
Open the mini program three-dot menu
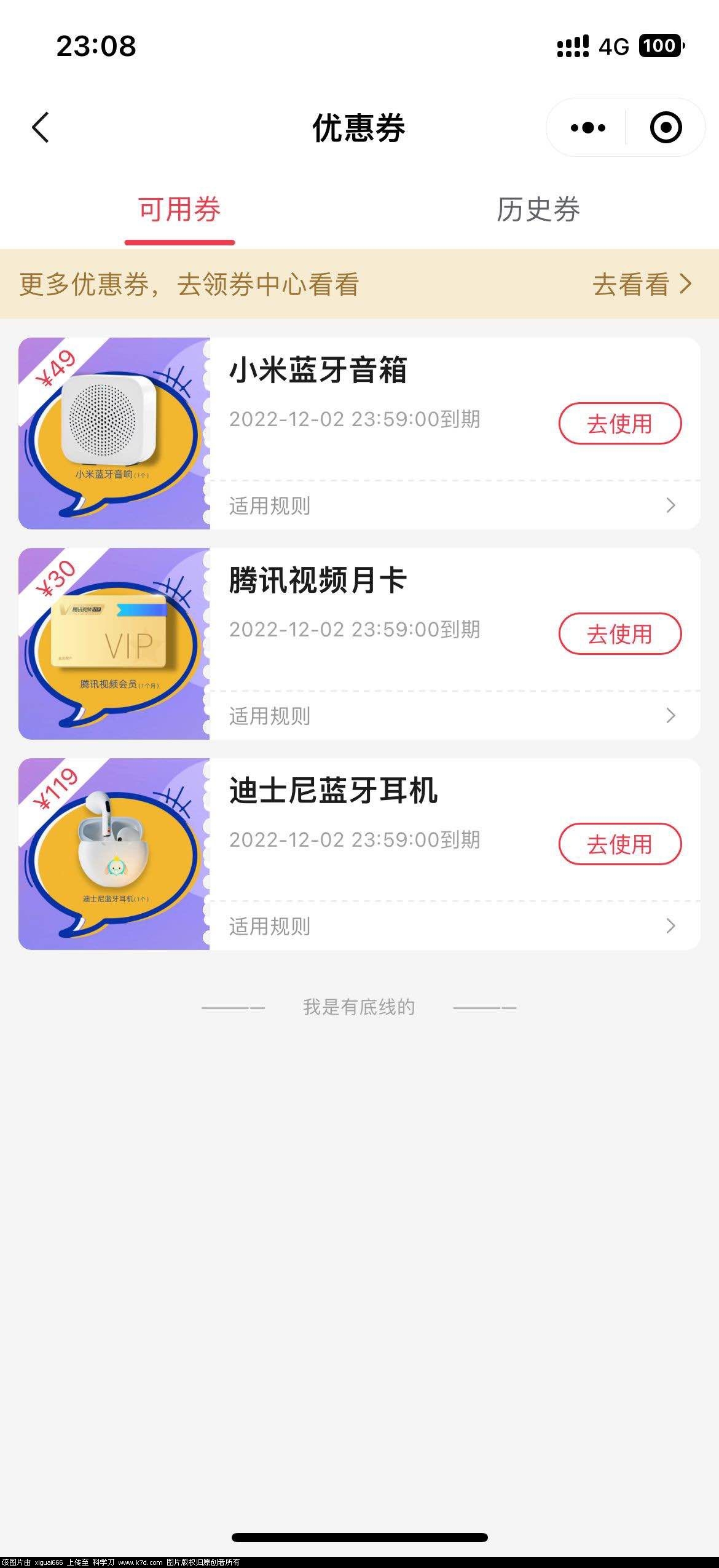point(587,128)
